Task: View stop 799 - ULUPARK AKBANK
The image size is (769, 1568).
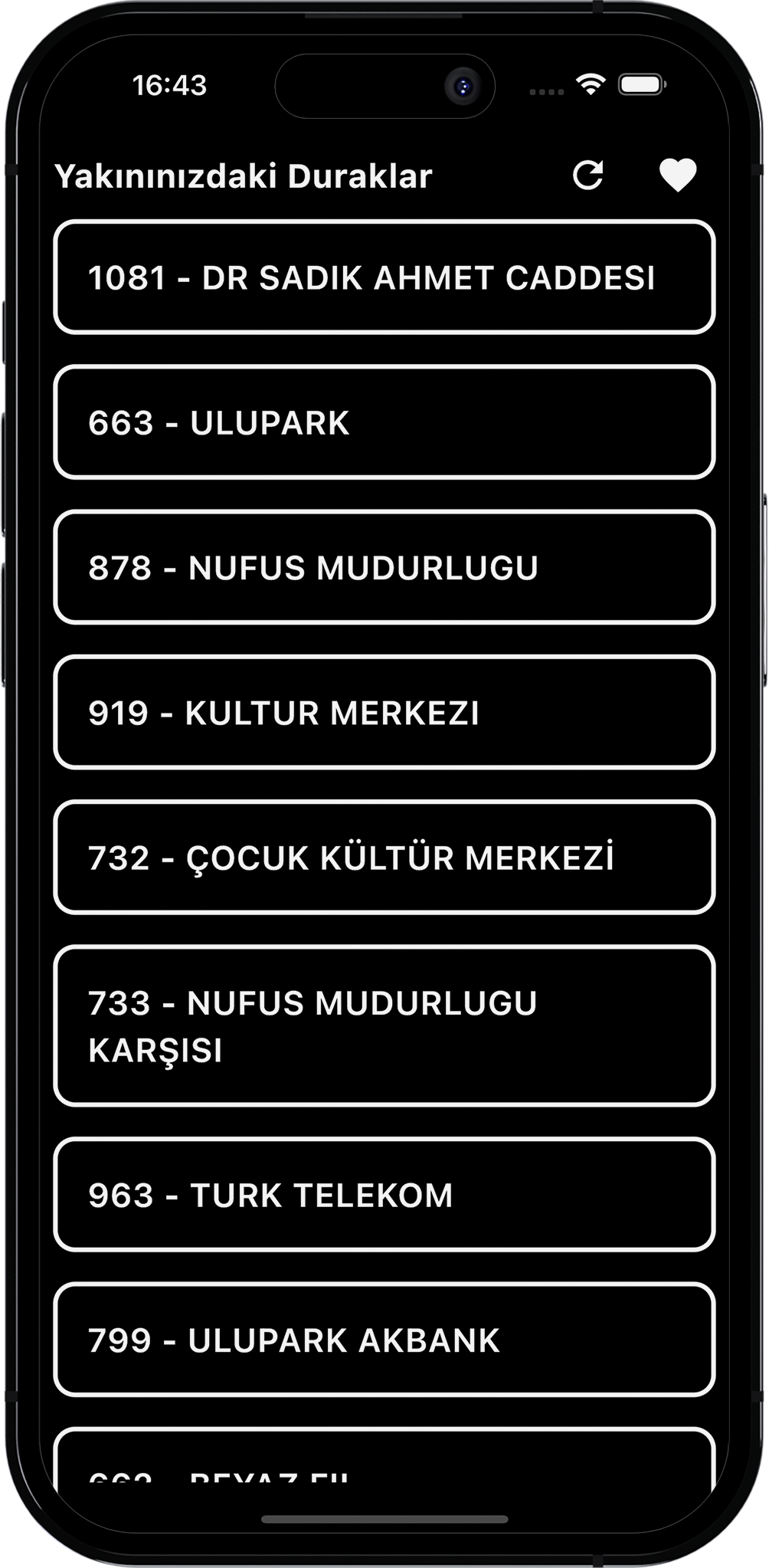Action: click(384, 1339)
